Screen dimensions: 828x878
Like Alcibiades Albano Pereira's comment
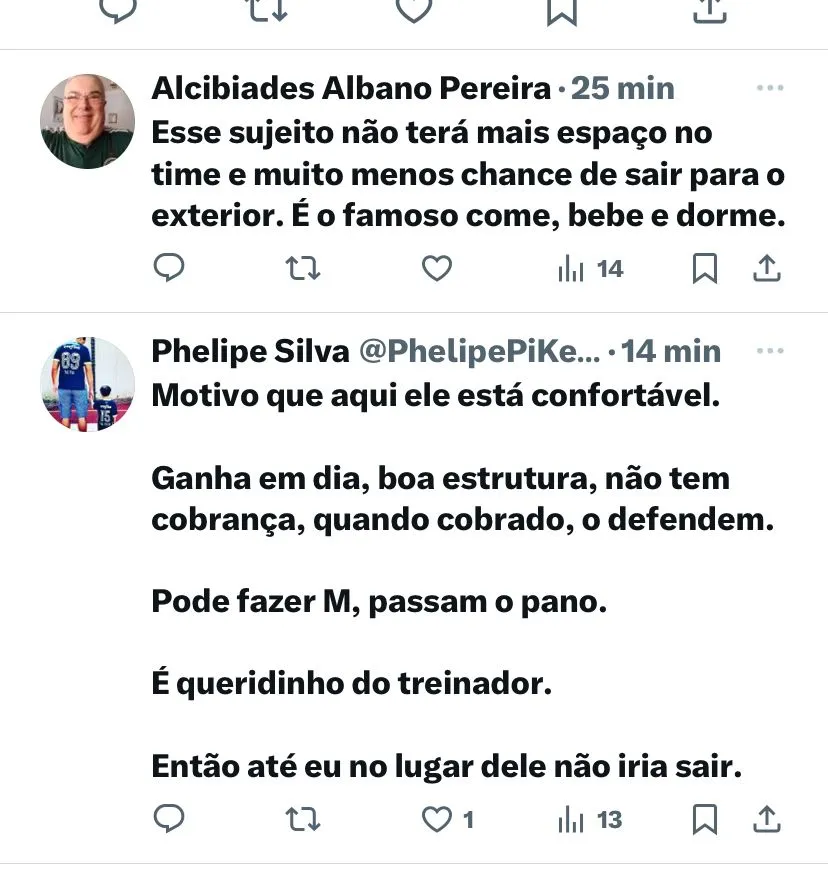pos(437,268)
